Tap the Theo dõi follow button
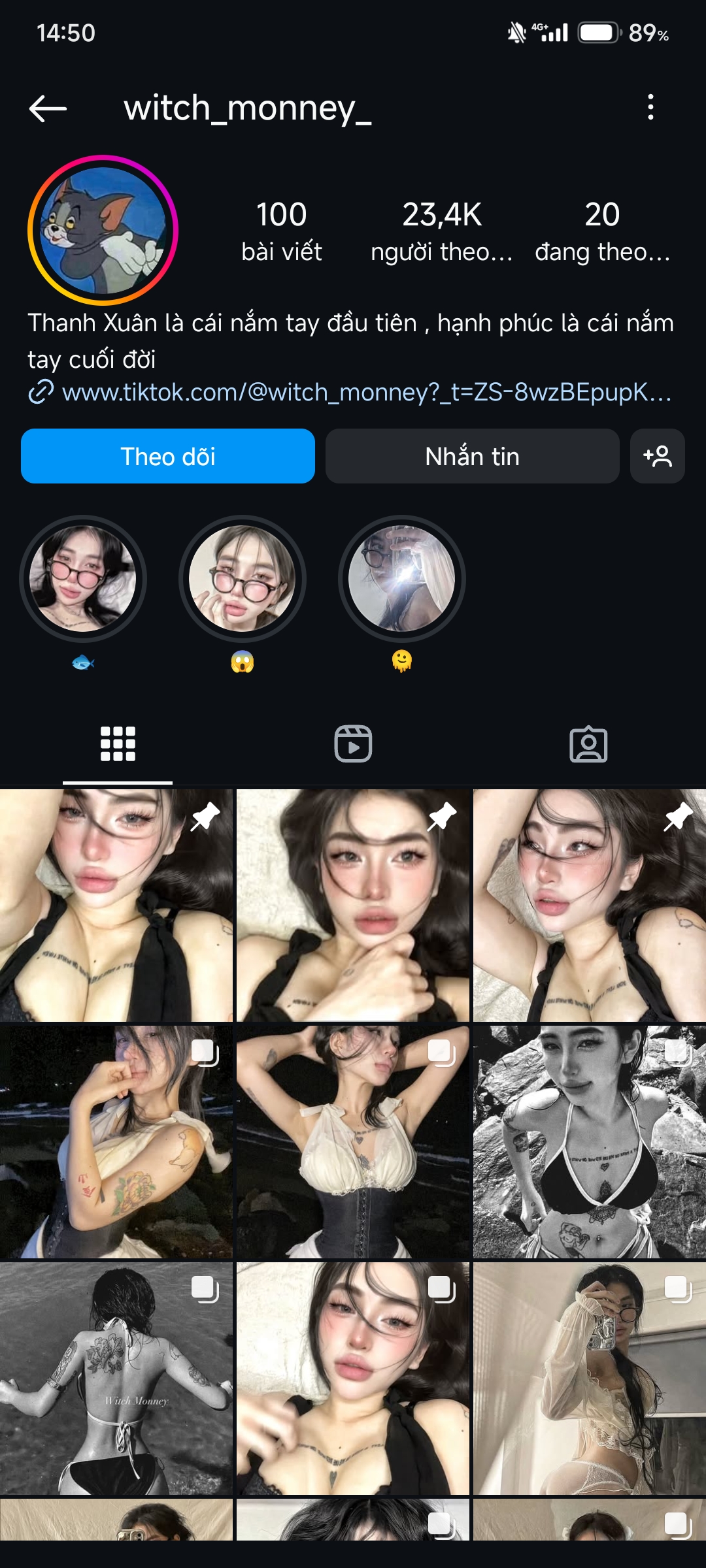 (x=168, y=456)
